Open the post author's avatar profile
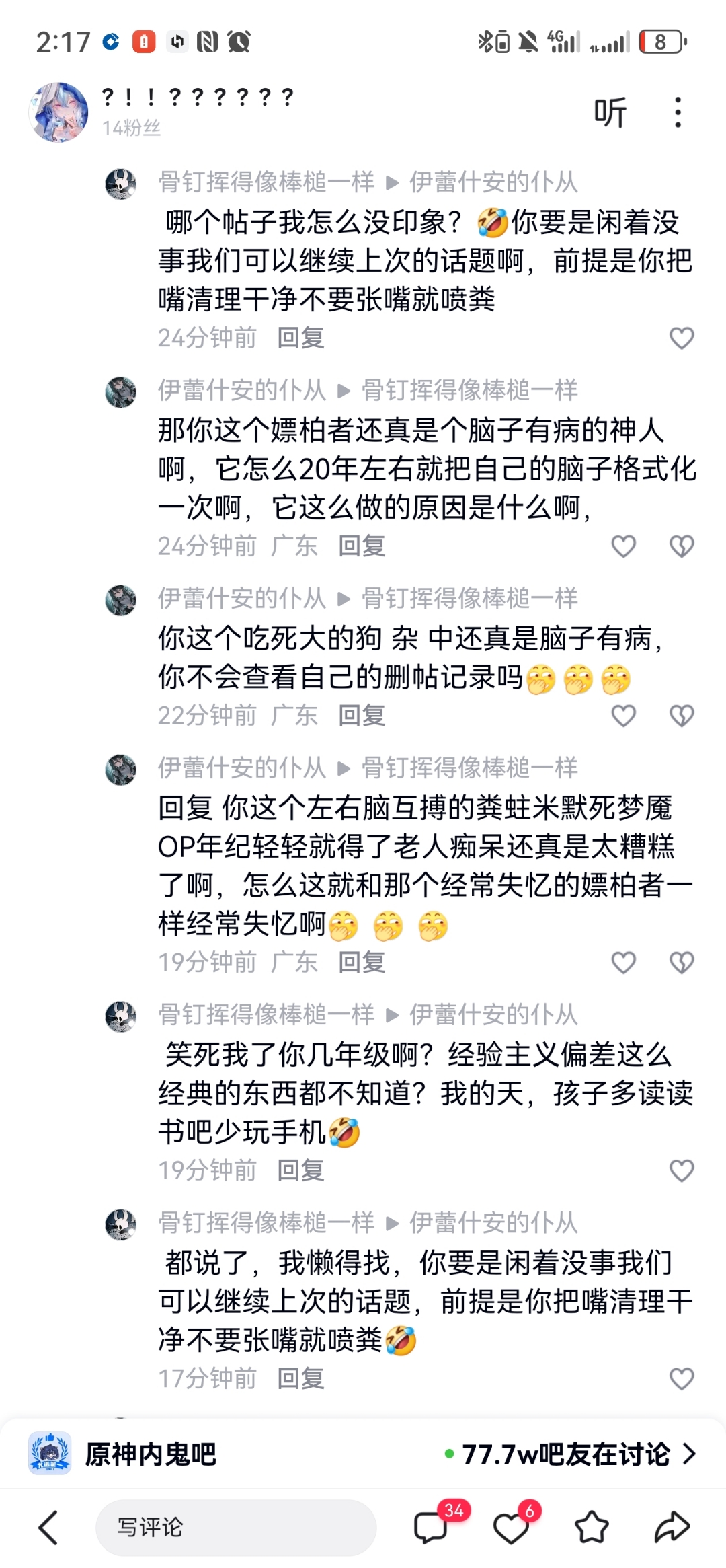726x1568 pixels. [58, 112]
